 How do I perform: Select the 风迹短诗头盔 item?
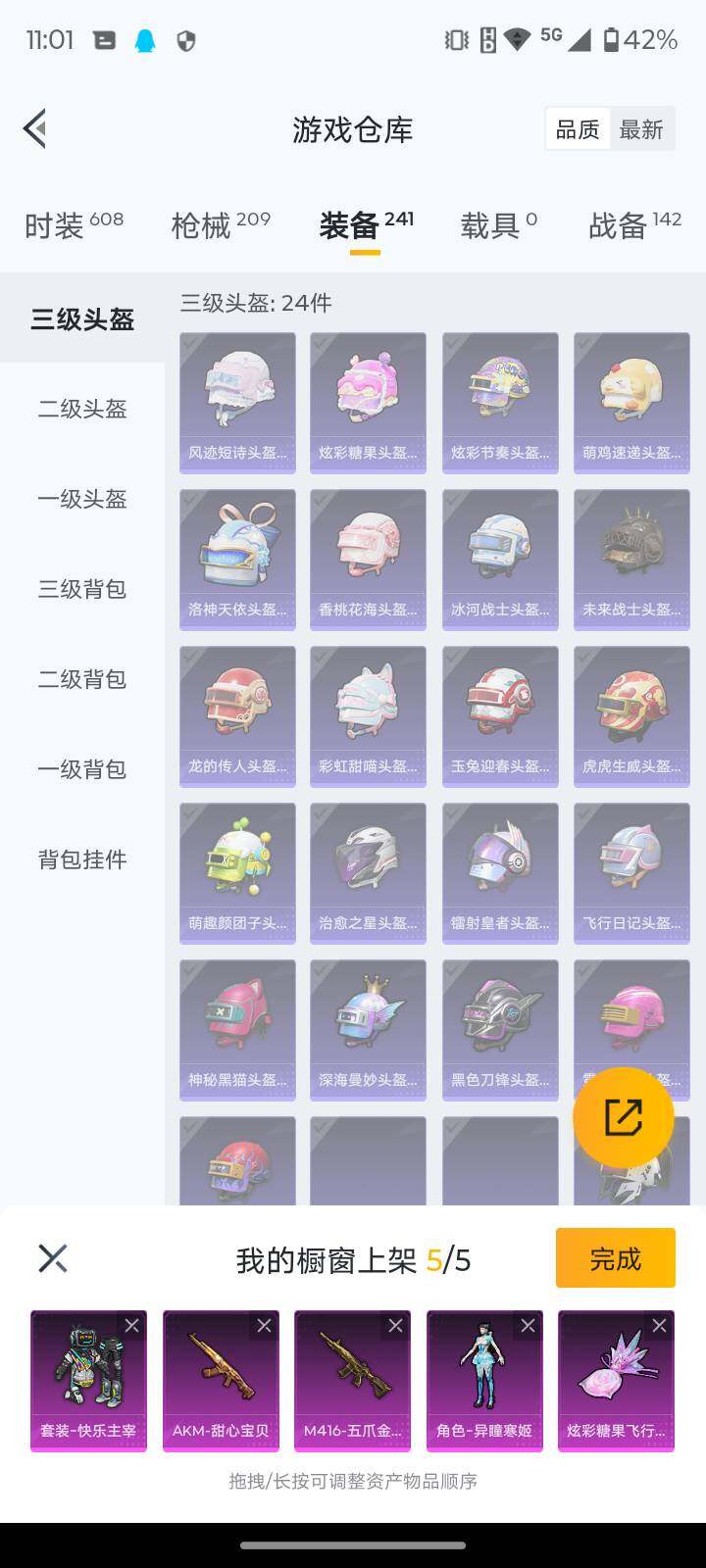[237, 389]
